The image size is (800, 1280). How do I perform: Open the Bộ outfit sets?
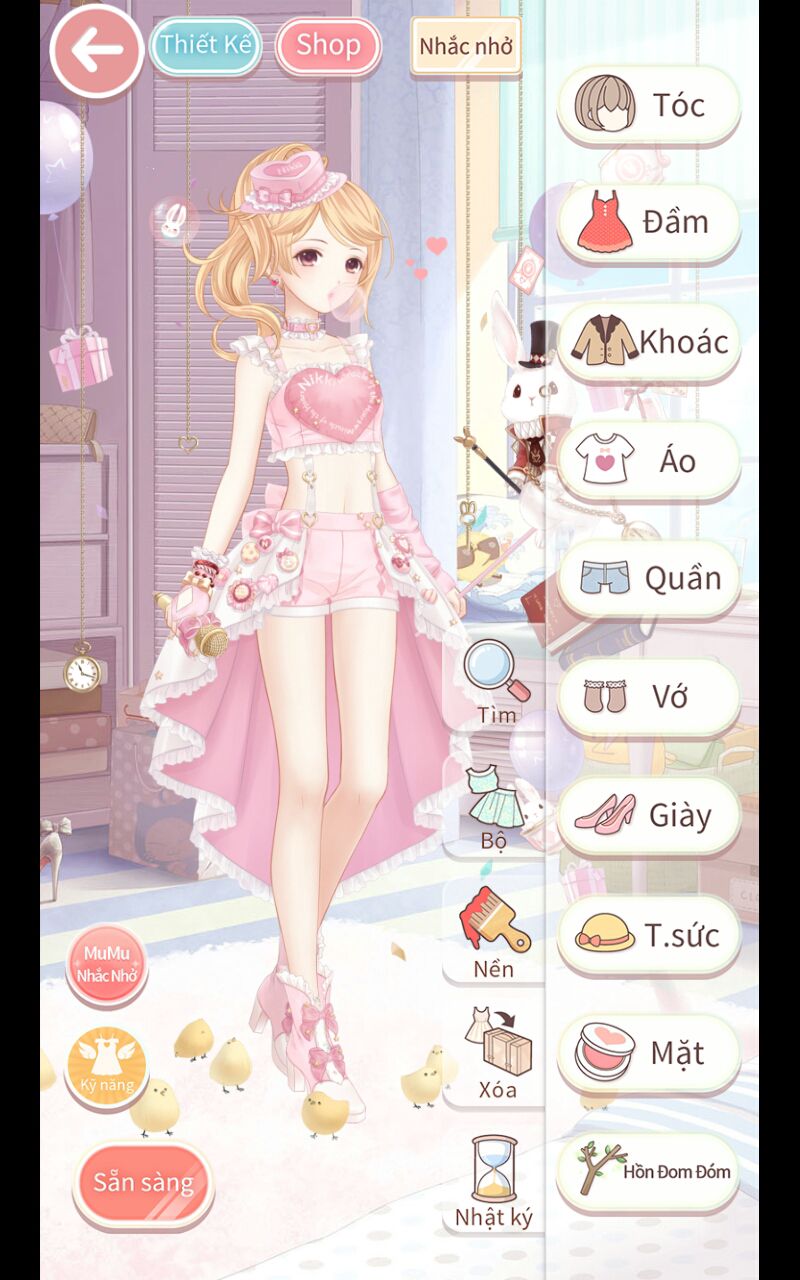[x=496, y=808]
